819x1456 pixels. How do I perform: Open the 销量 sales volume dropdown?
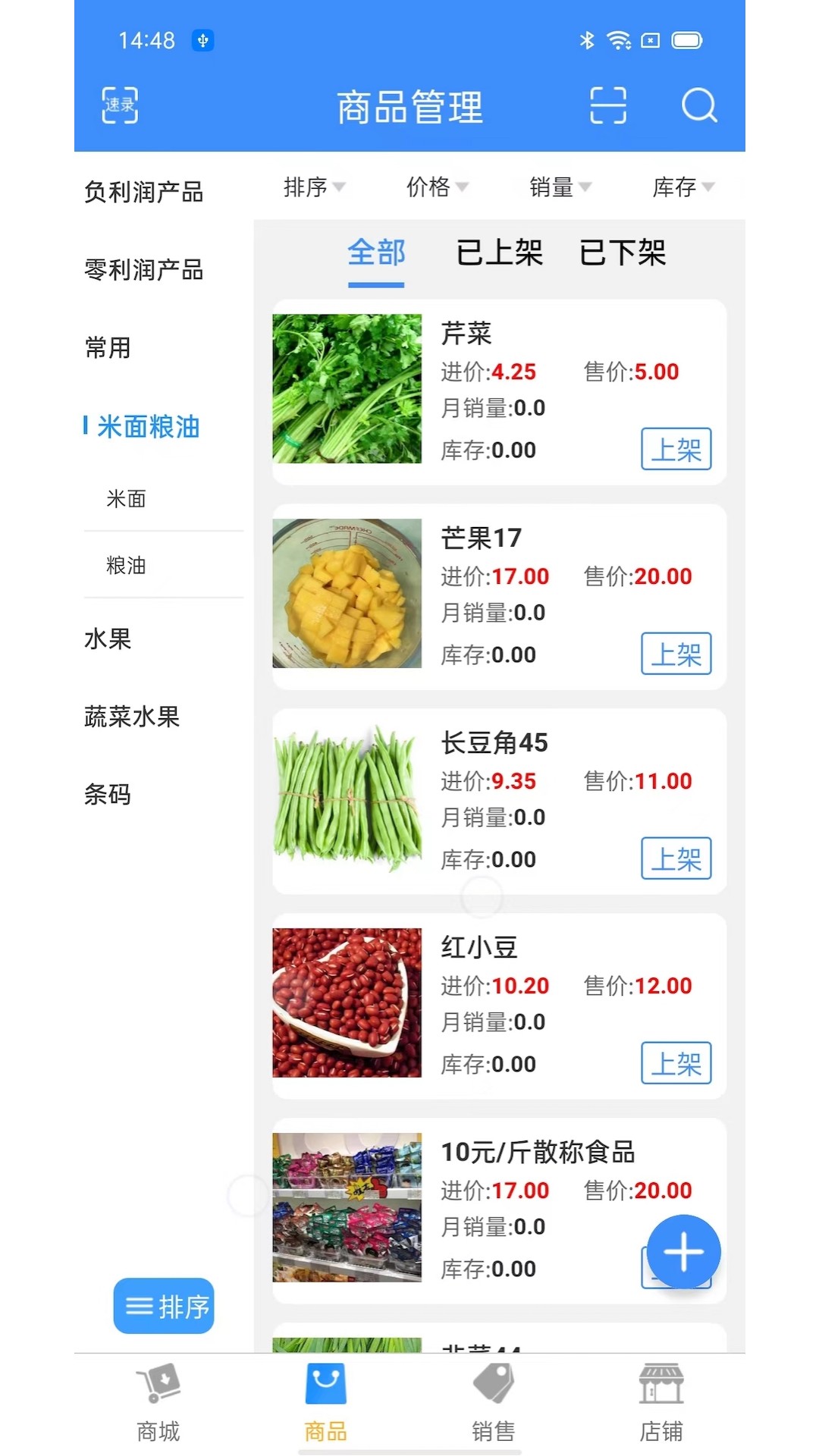[x=559, y=188]
